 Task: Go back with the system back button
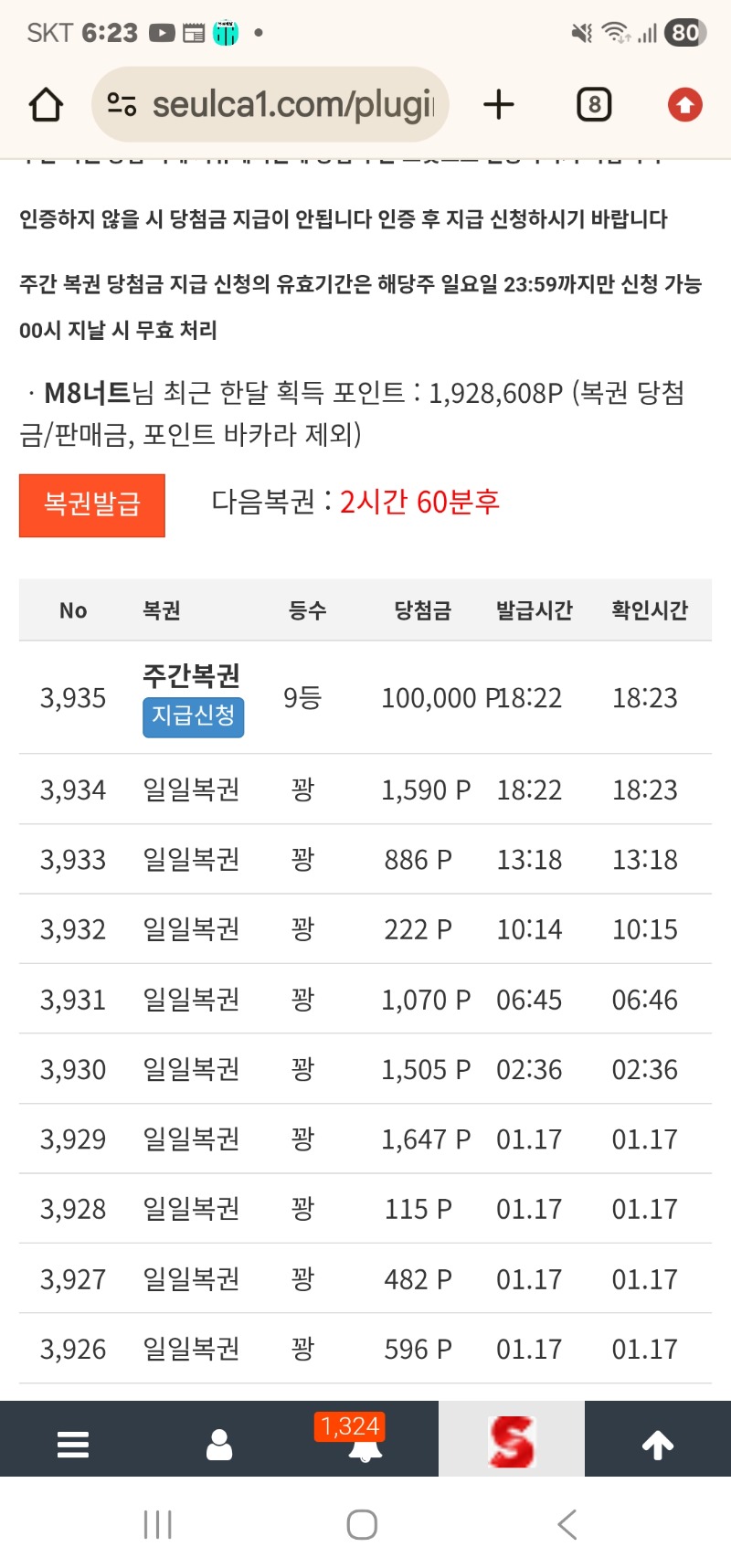[567, 1524]
